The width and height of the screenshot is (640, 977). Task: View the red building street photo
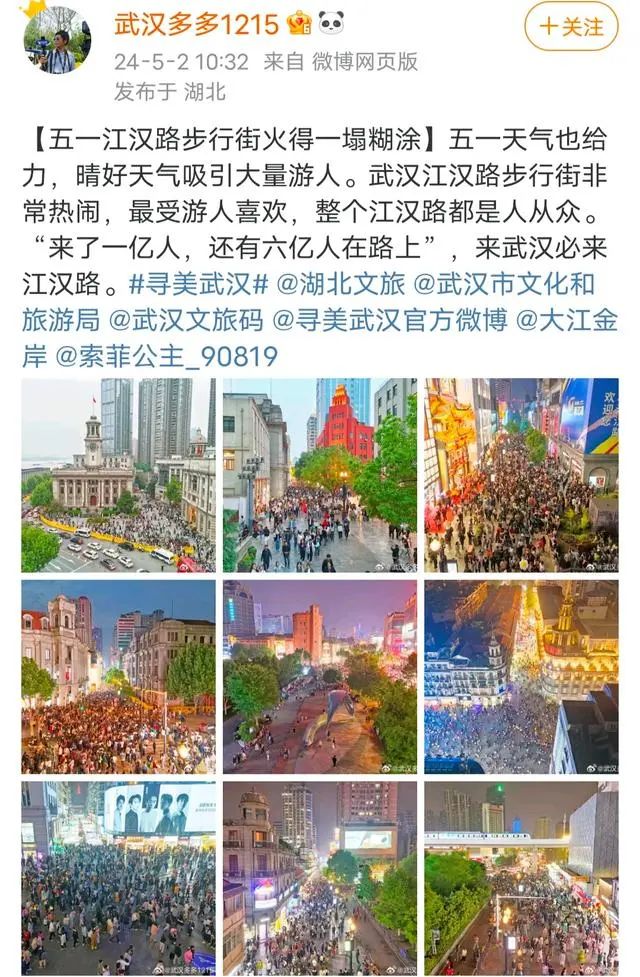pos(320,475)
